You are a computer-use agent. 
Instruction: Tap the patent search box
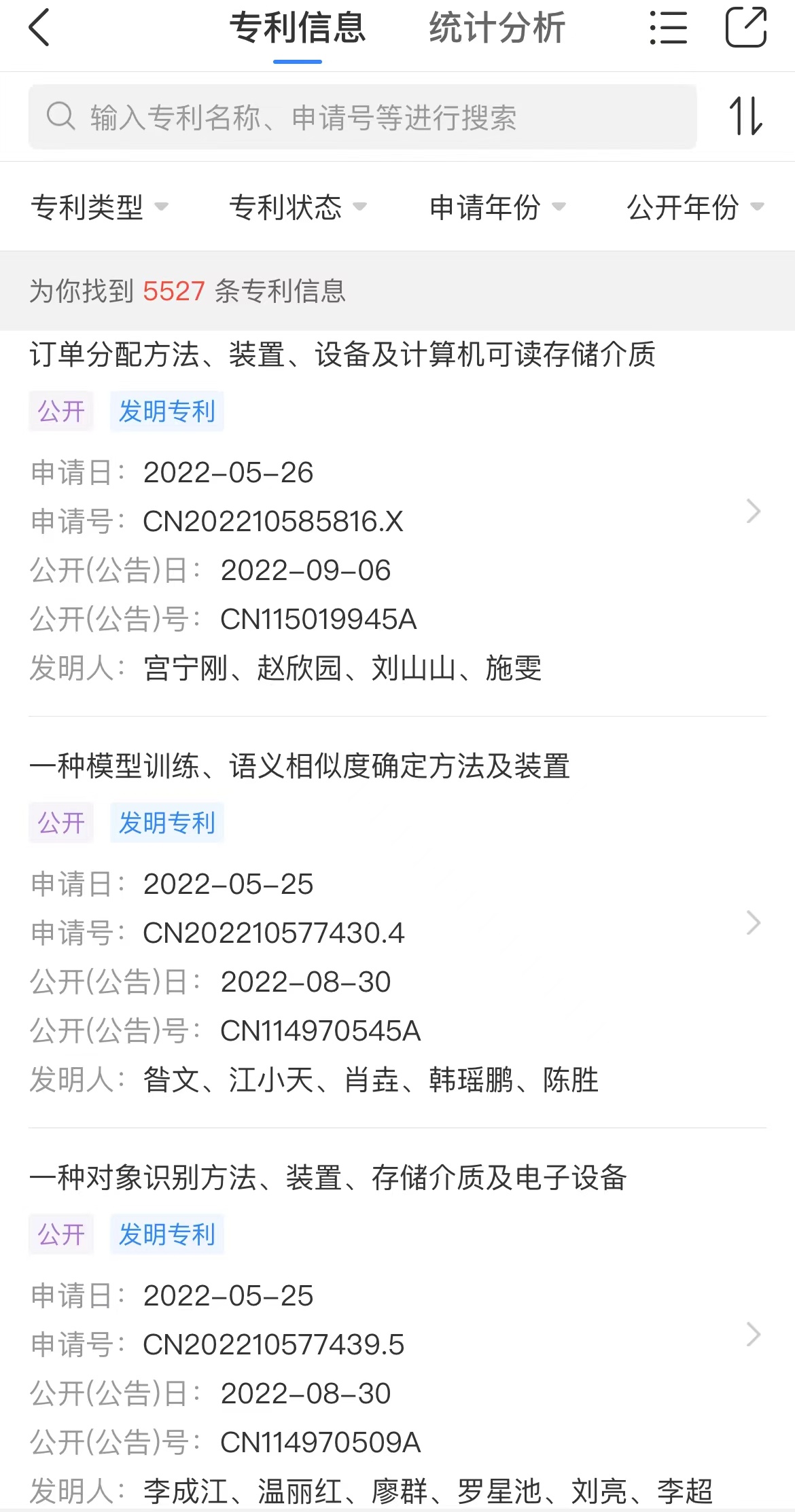pos(363,117)
